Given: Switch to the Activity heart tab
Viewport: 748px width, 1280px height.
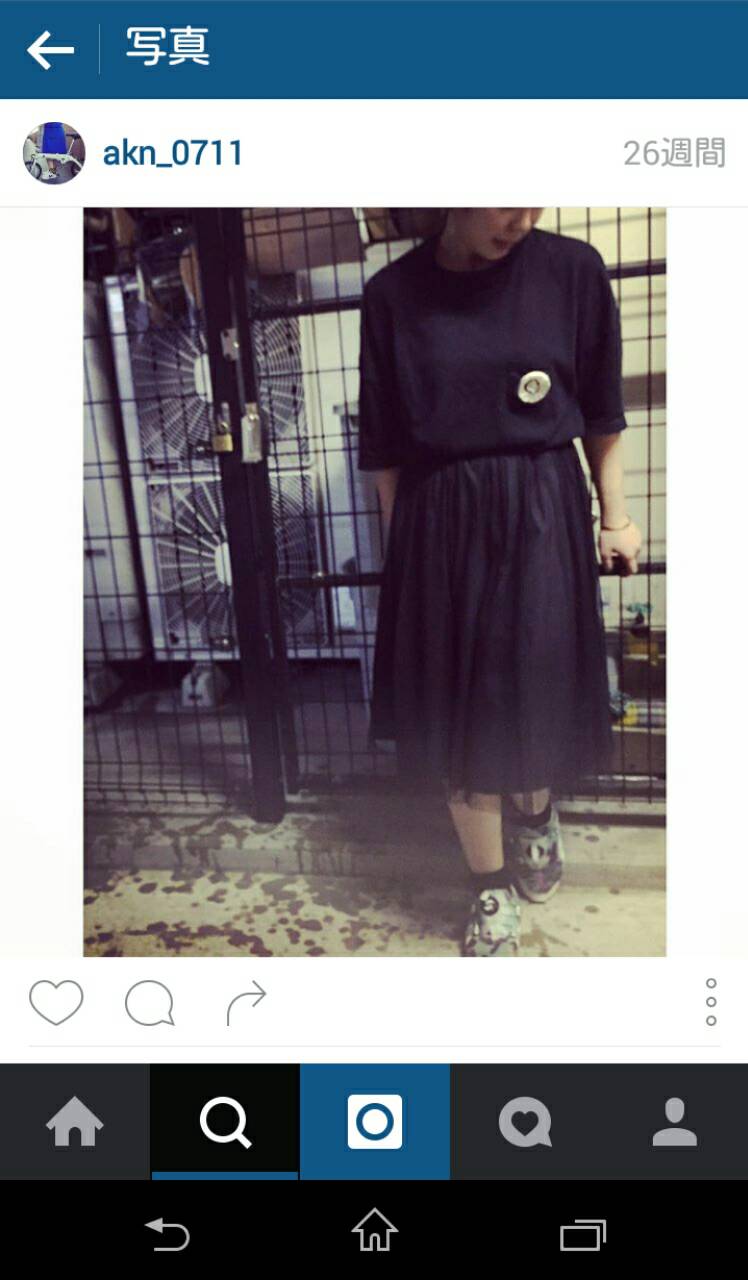Looking at the screenshot, I should tap(524, 1122).
